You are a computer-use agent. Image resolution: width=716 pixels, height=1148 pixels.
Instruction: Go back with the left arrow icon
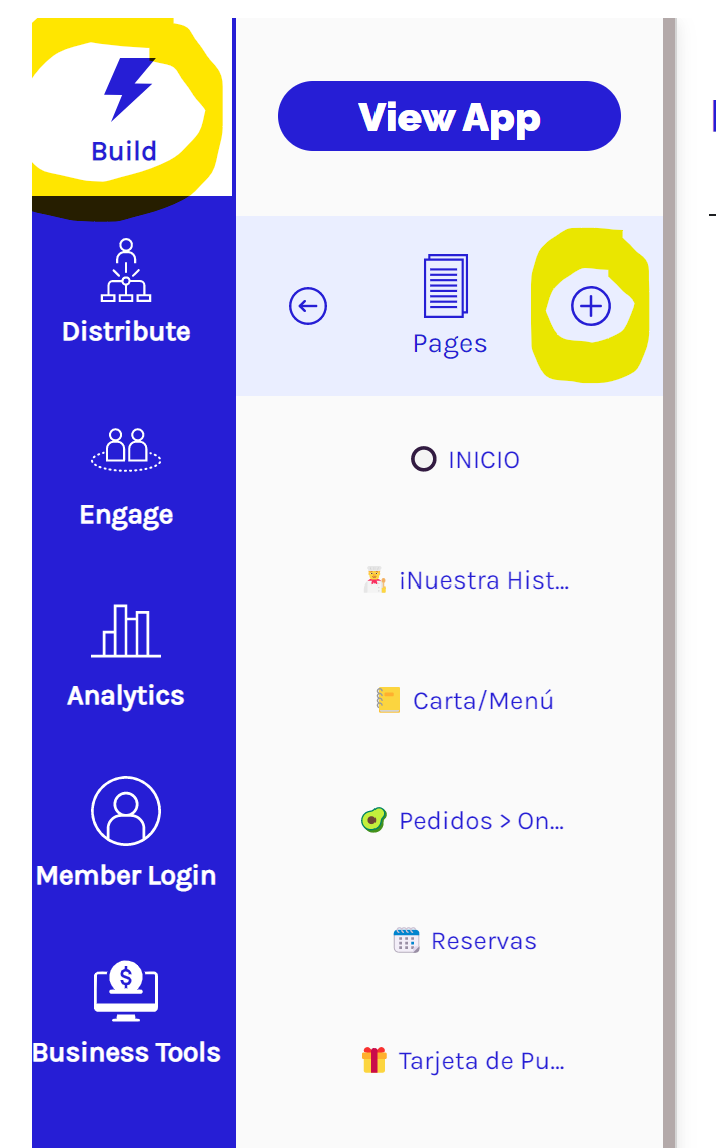tap(308, 306)
